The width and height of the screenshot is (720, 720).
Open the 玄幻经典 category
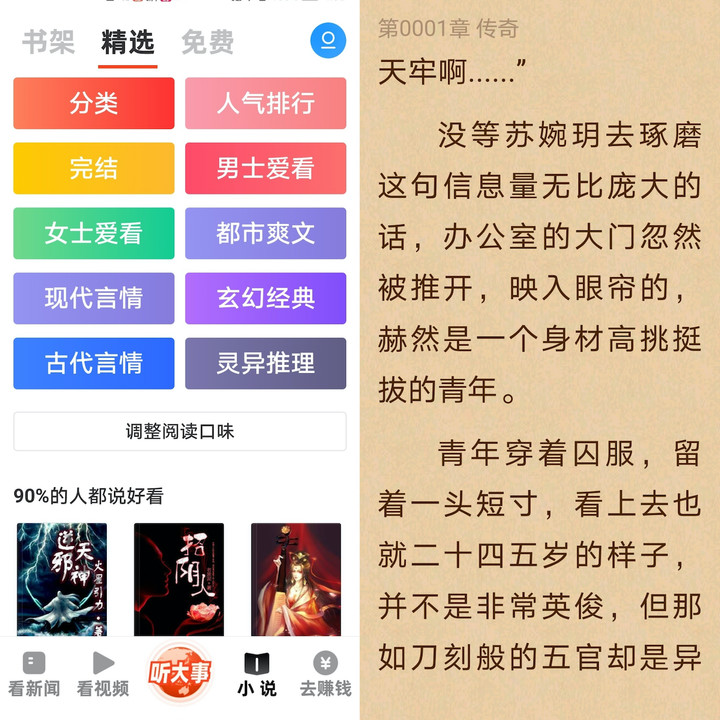point(266,298)
